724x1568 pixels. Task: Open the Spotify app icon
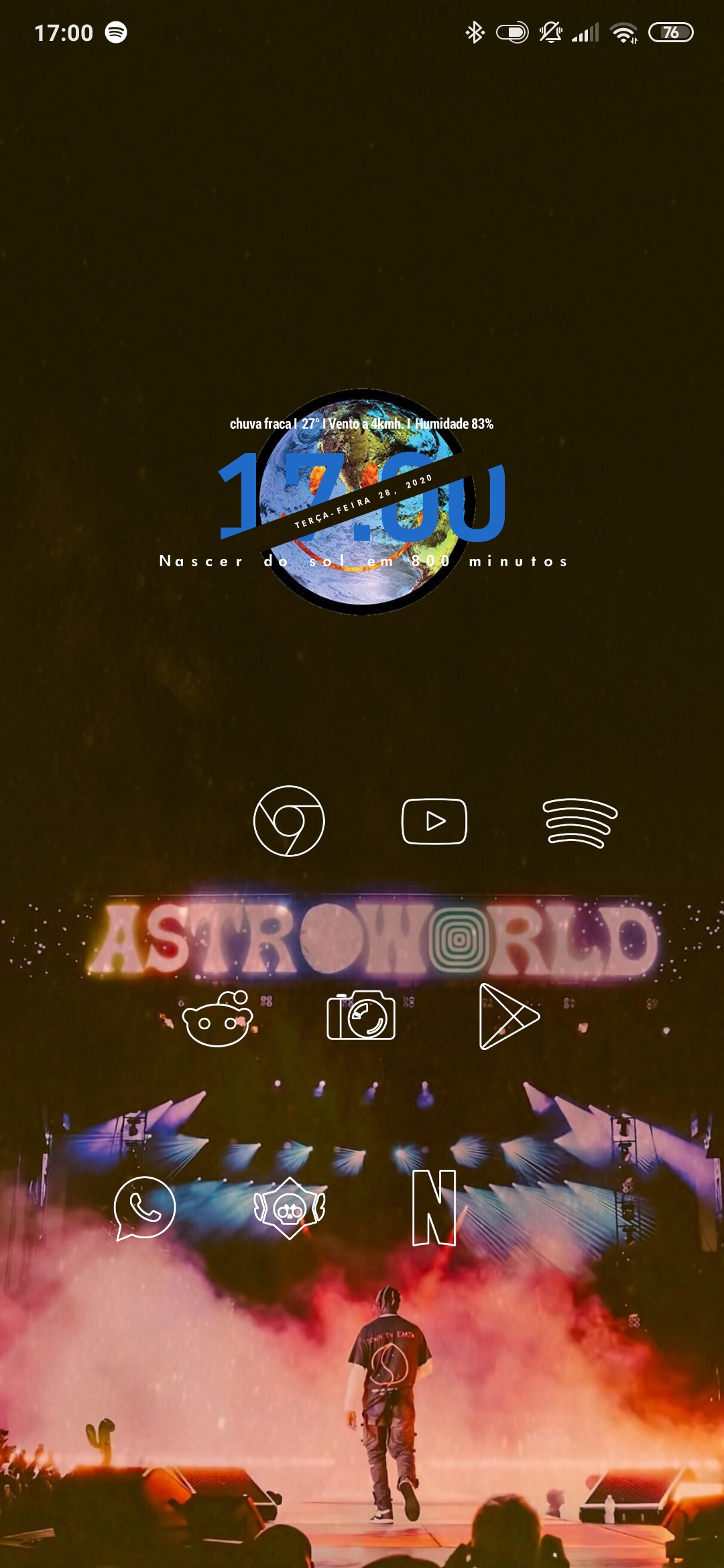[x=579, y=823]
